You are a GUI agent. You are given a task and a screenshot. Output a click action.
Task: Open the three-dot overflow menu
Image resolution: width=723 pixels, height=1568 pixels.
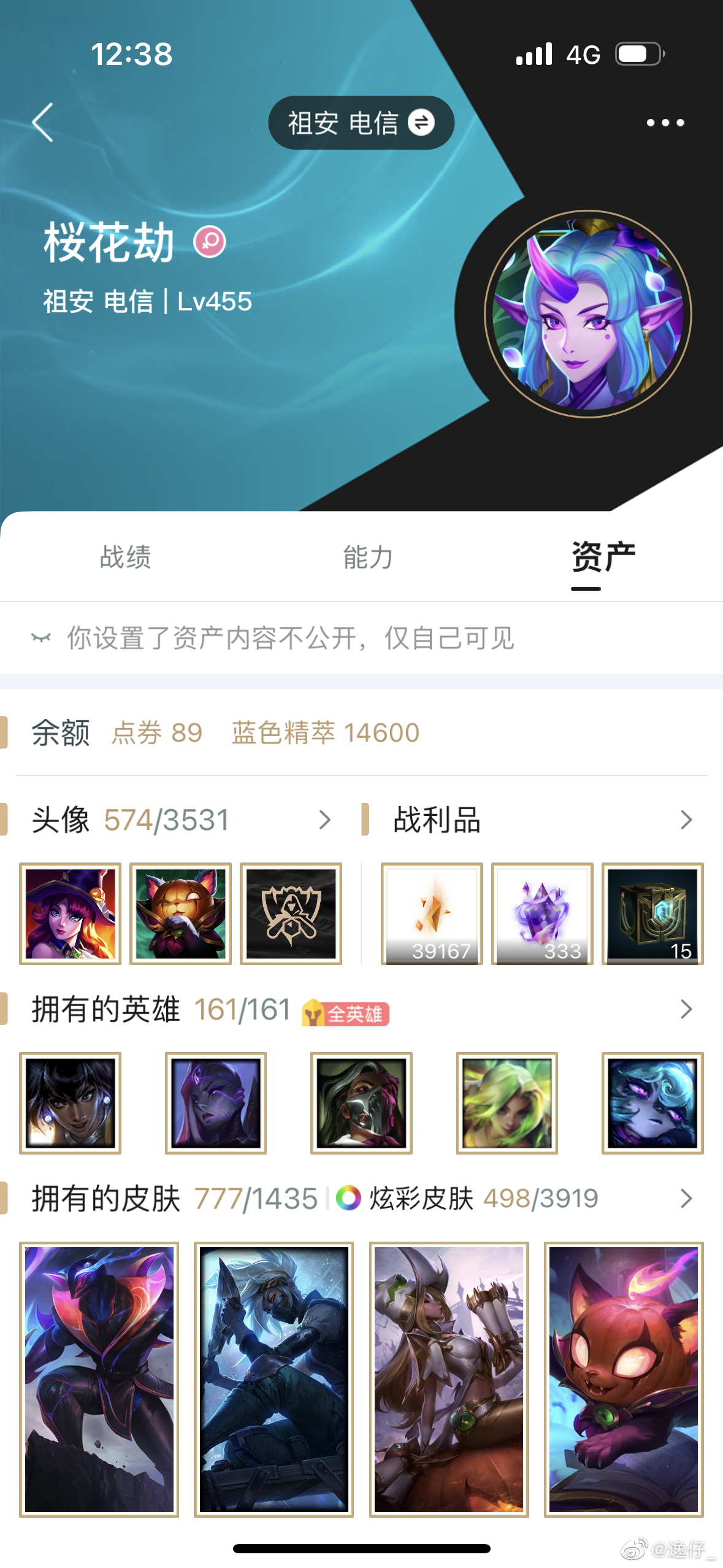665,123
